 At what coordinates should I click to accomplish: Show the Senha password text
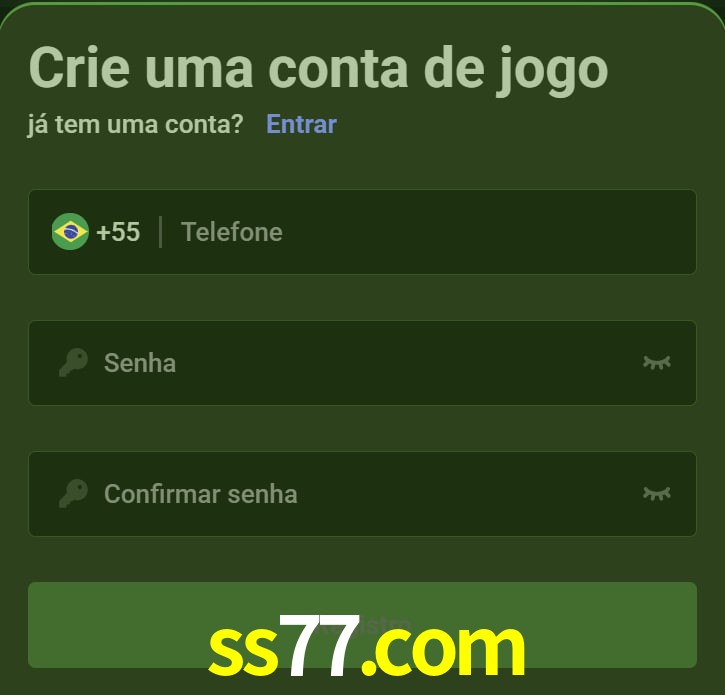pyautogui.click(x=656, y=363)
